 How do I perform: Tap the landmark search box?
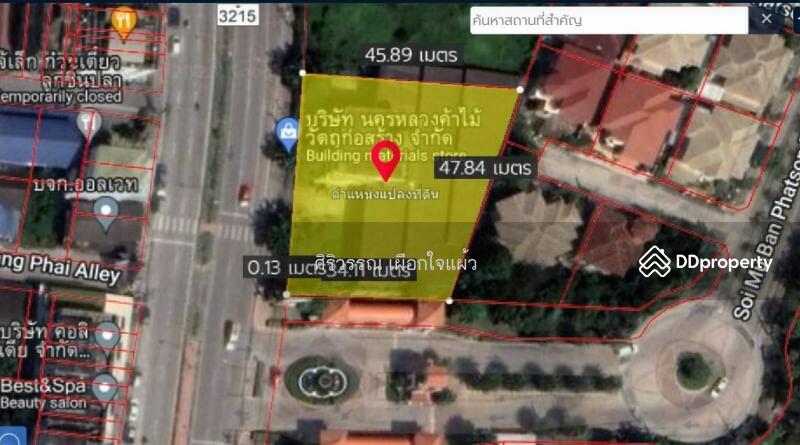point(608,20)
